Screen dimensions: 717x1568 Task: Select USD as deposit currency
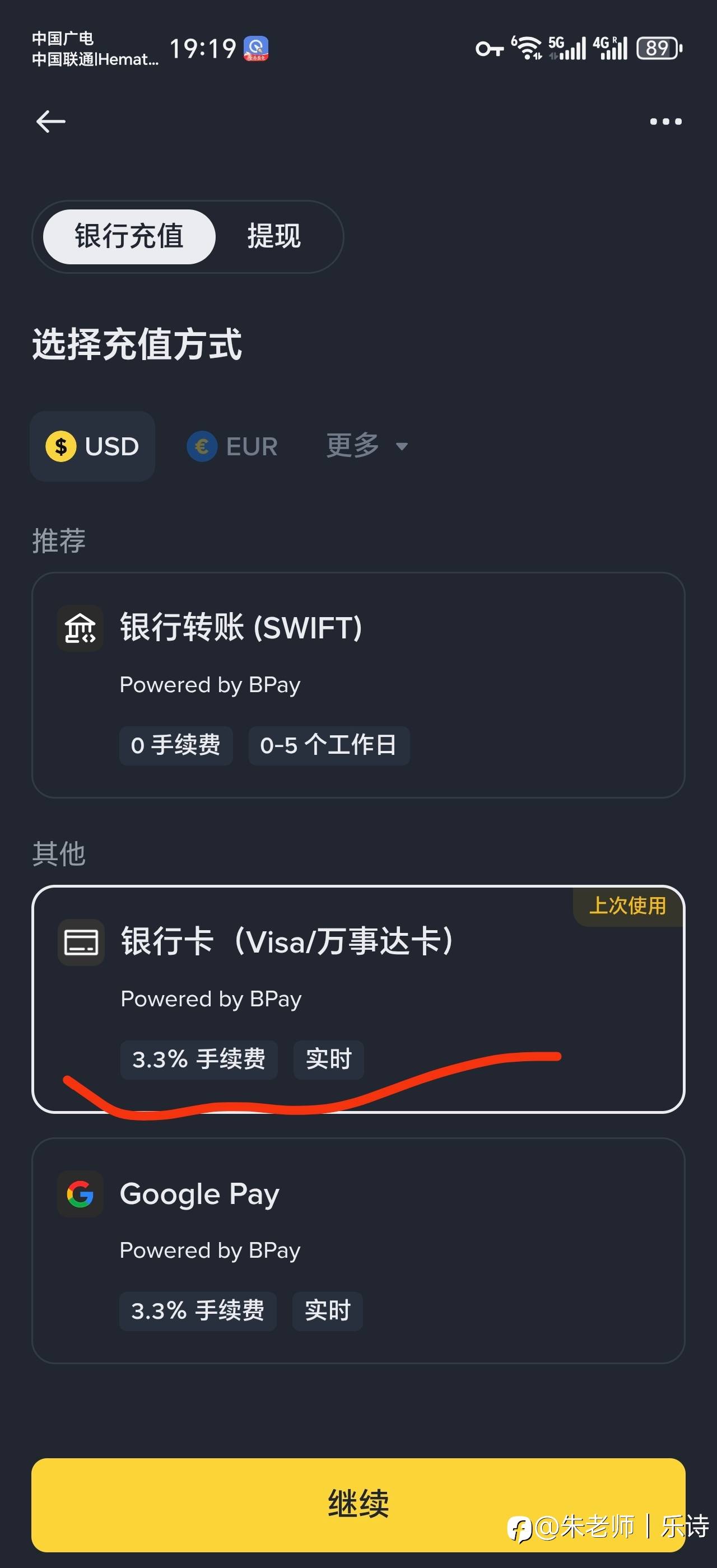pyautogui.click(x=92, y=446)
